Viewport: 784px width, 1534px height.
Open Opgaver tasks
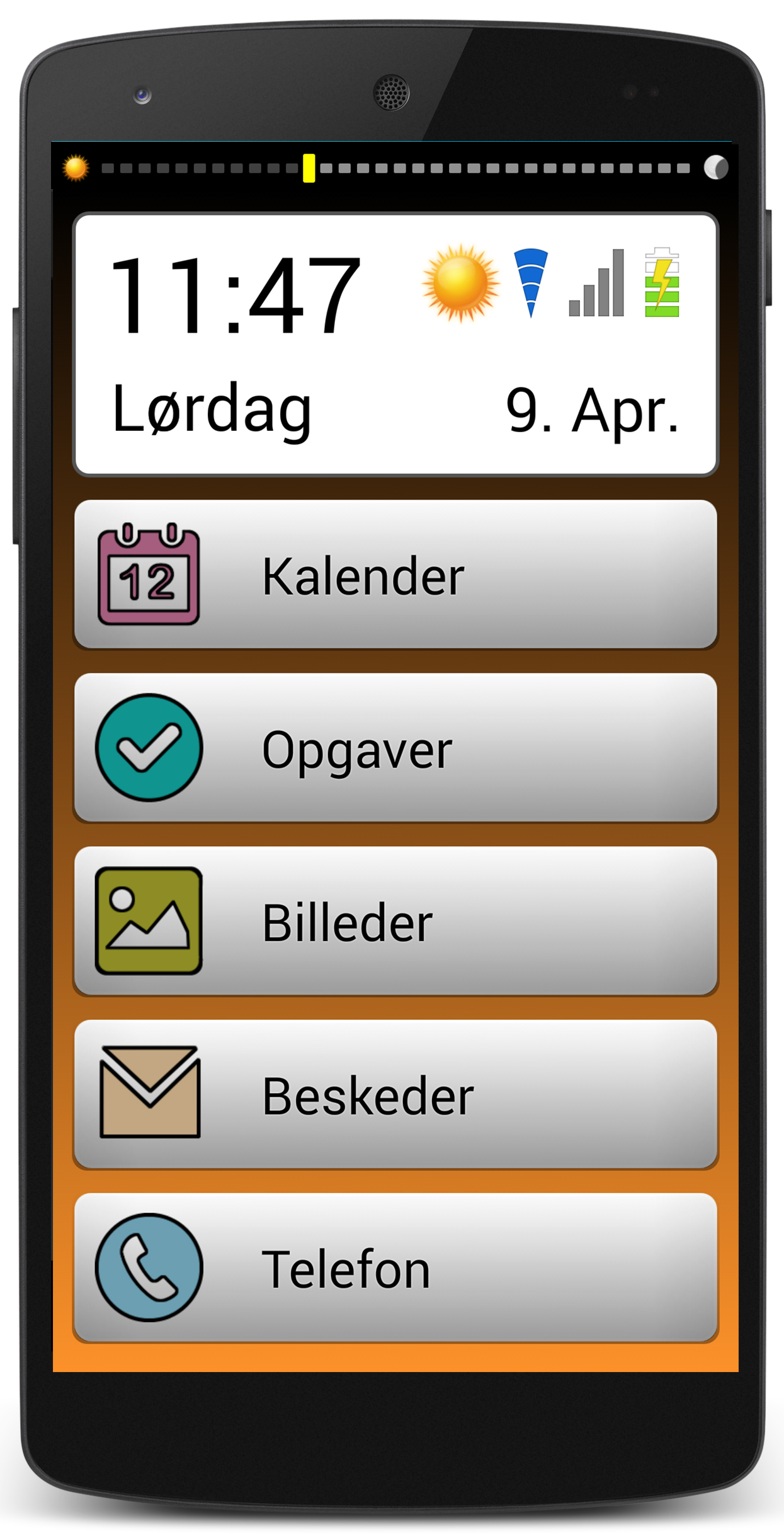[x=395, y=748]
